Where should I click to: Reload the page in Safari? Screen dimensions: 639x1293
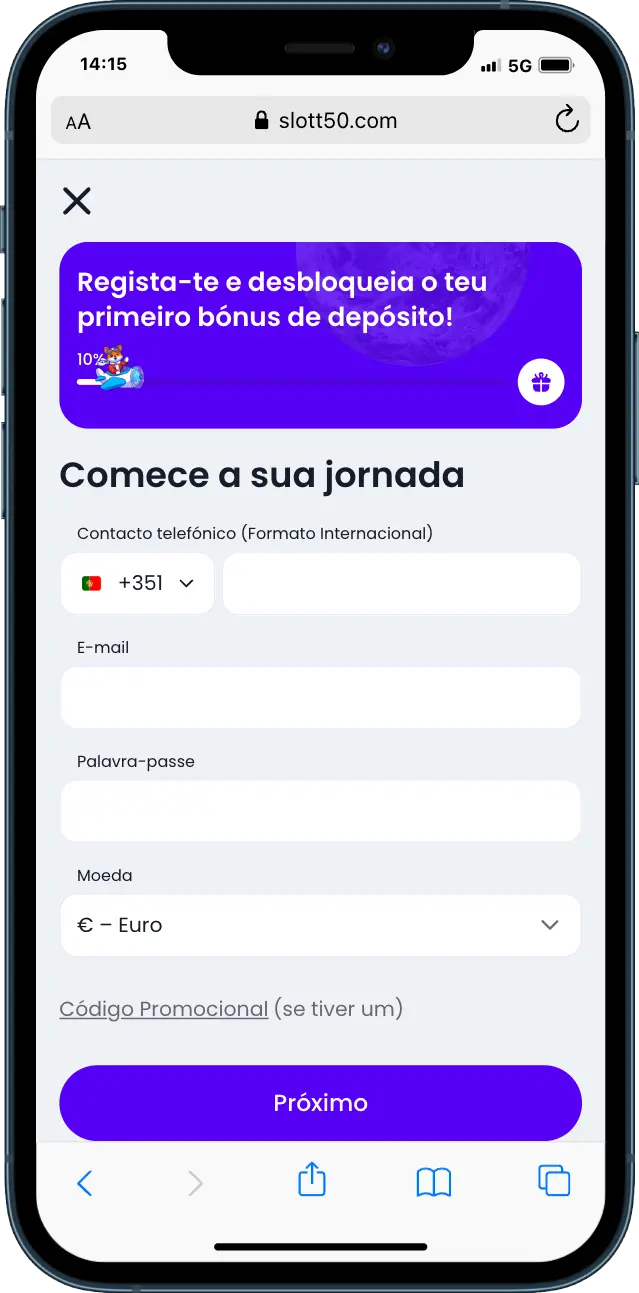coord(566,121)
